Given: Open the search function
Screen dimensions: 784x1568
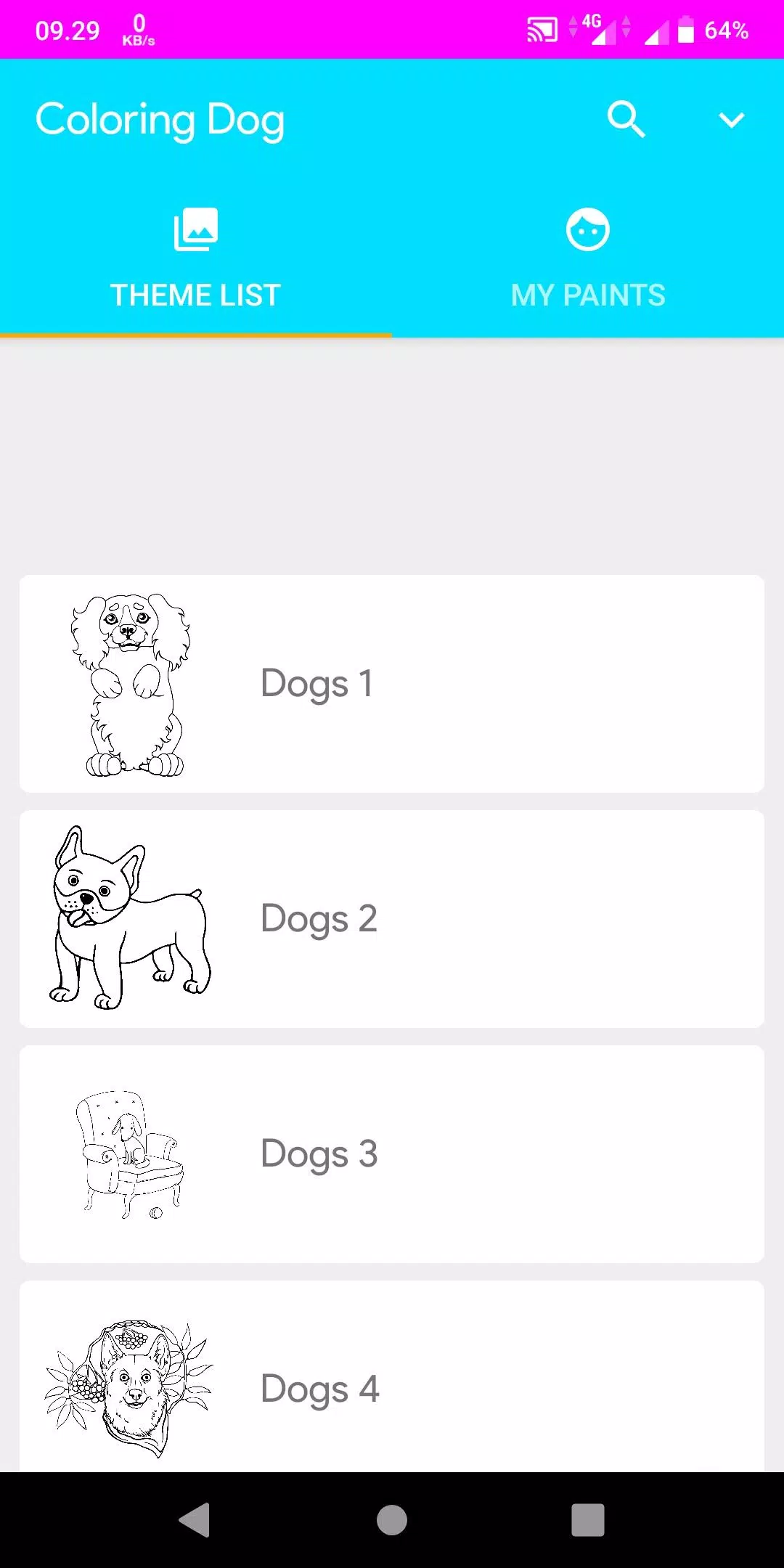Looking at the screenshot, I should (x=626, y=118).
